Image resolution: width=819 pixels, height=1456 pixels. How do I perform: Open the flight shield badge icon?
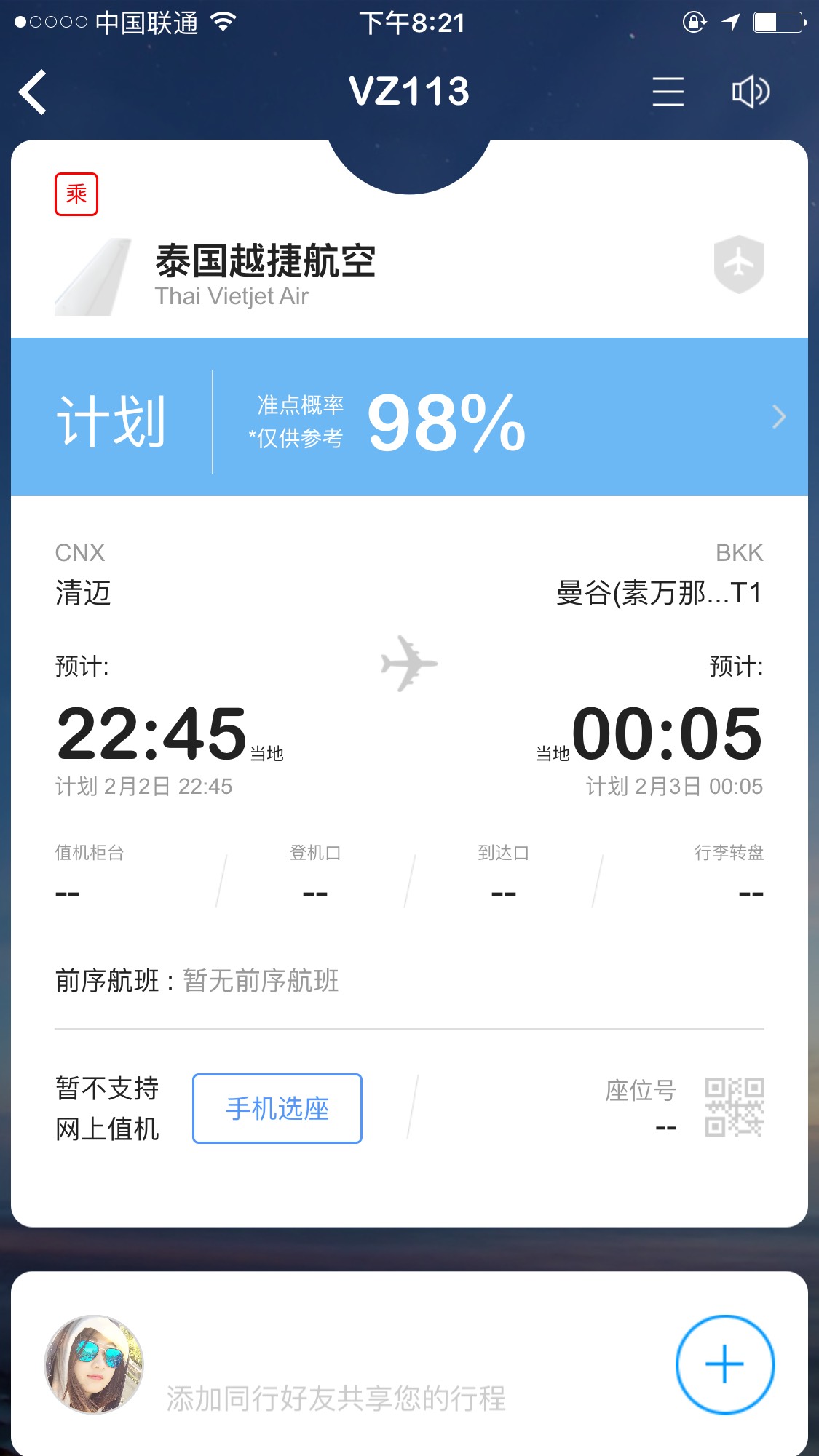[739, 264]
